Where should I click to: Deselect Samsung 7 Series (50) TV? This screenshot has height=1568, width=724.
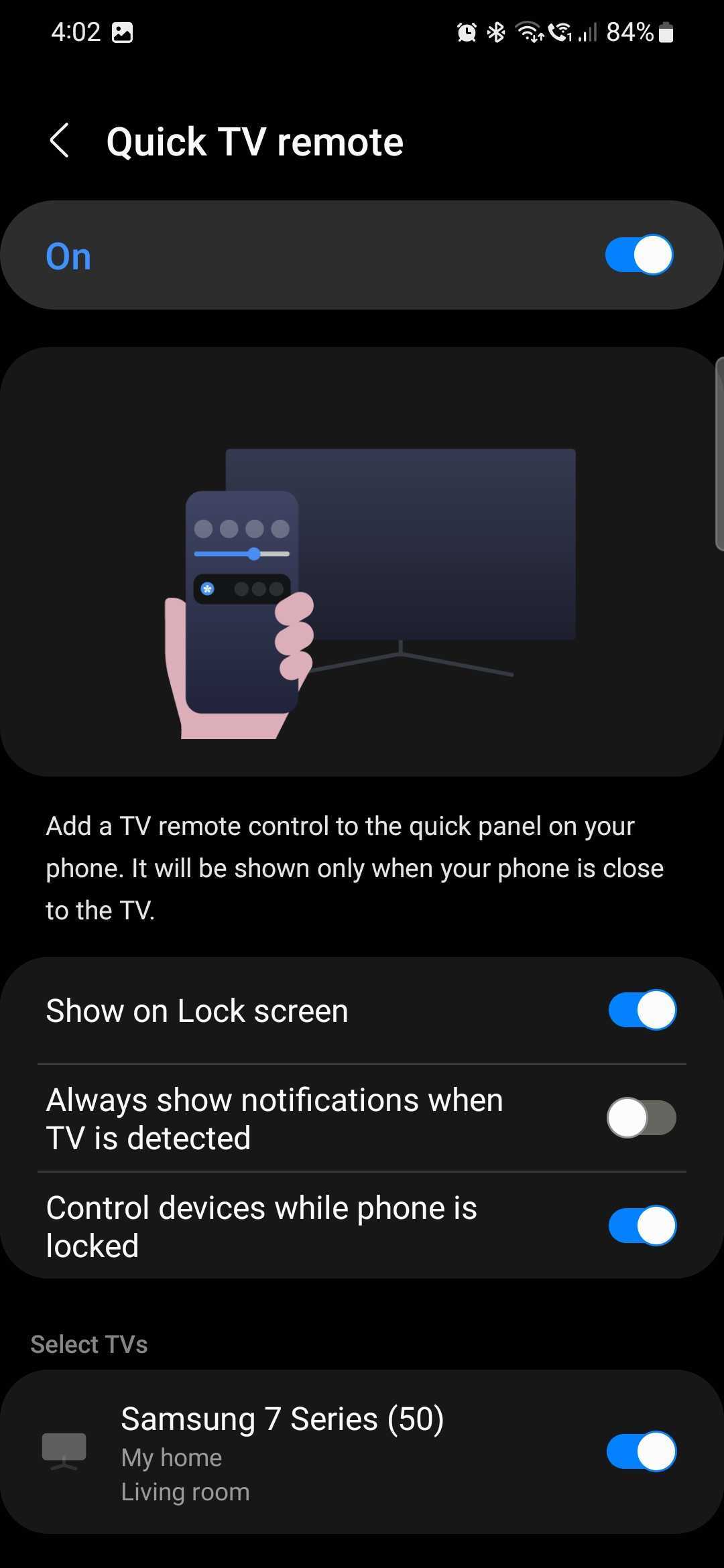[x=642, y=1451]
